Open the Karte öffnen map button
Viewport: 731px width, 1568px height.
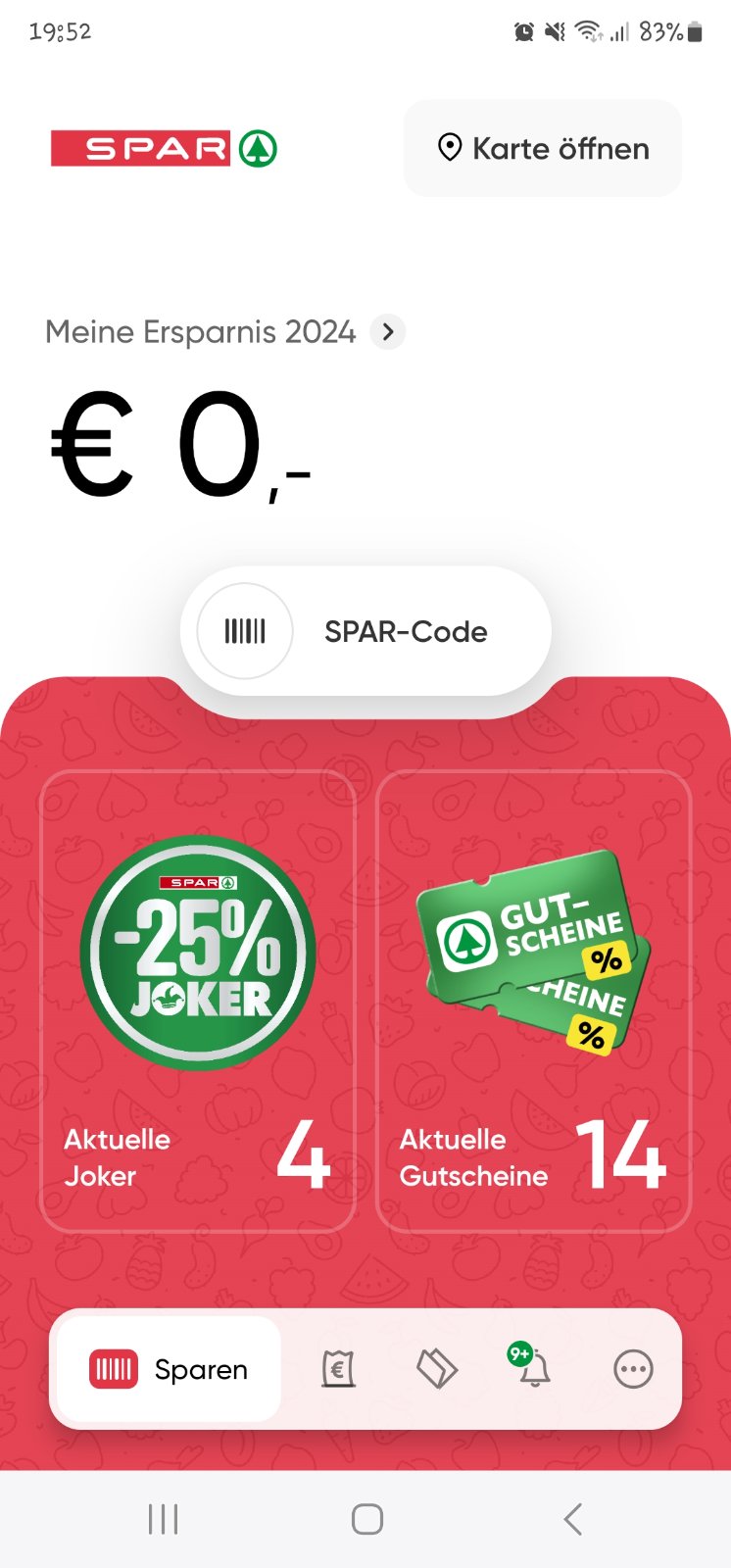click(x=542, y=149)
